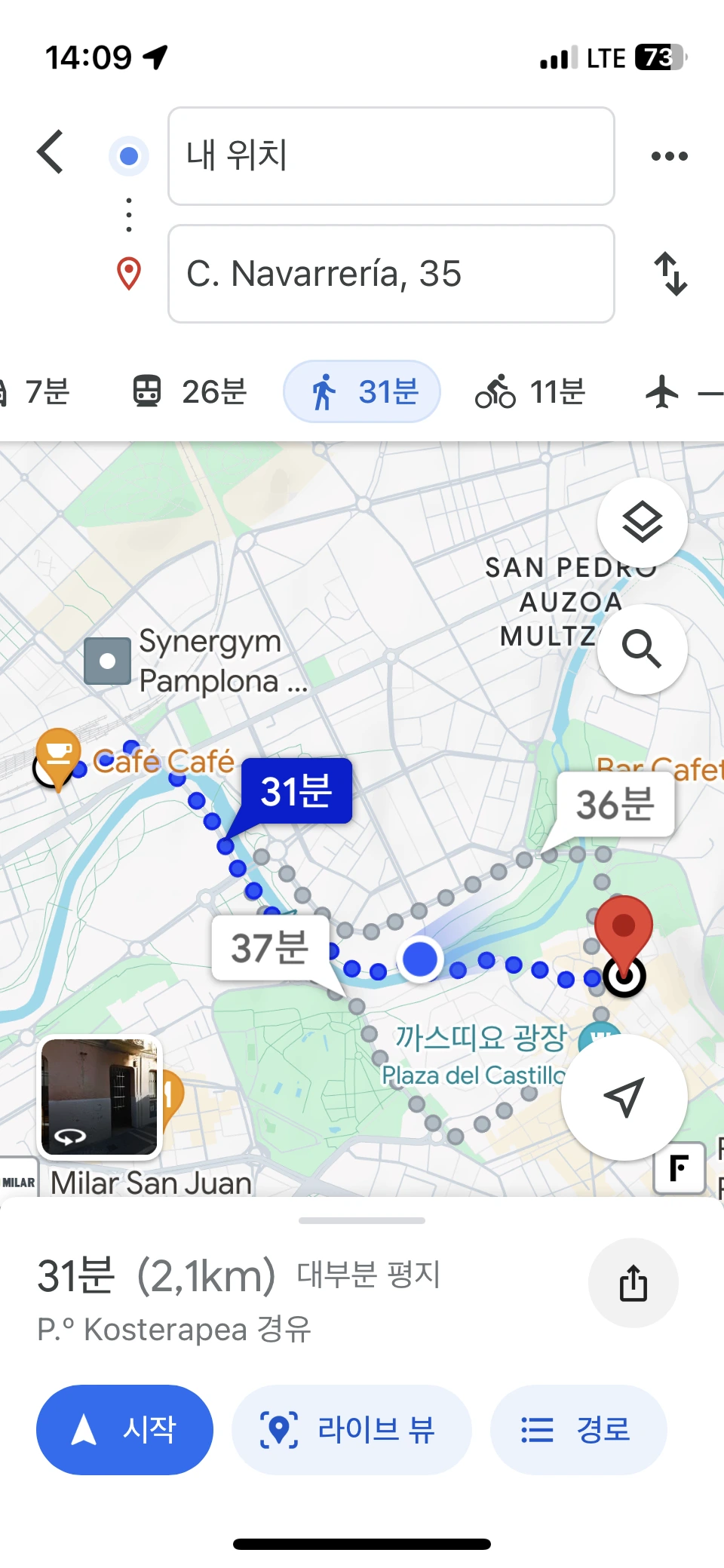Show step-by-step 경로 list

(578, 1429)
